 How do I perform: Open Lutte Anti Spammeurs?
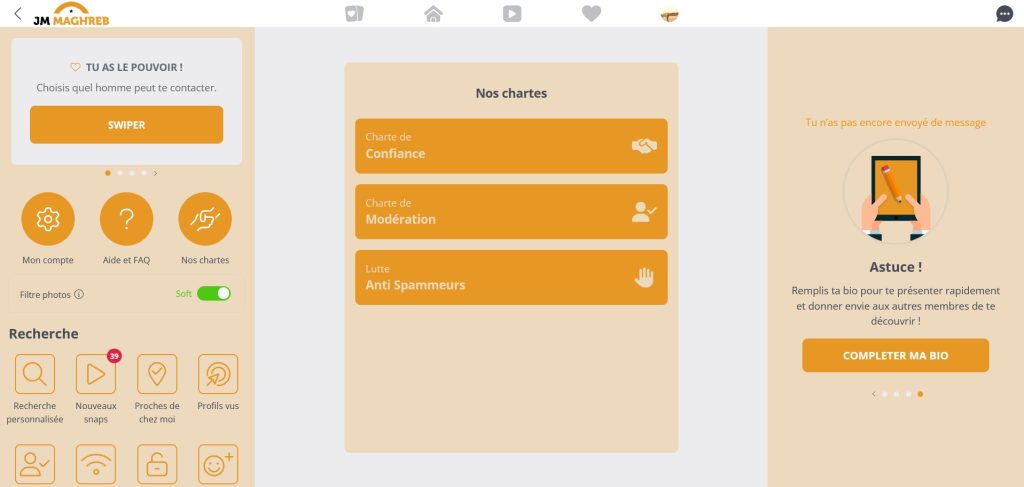[x=511, y=277]
